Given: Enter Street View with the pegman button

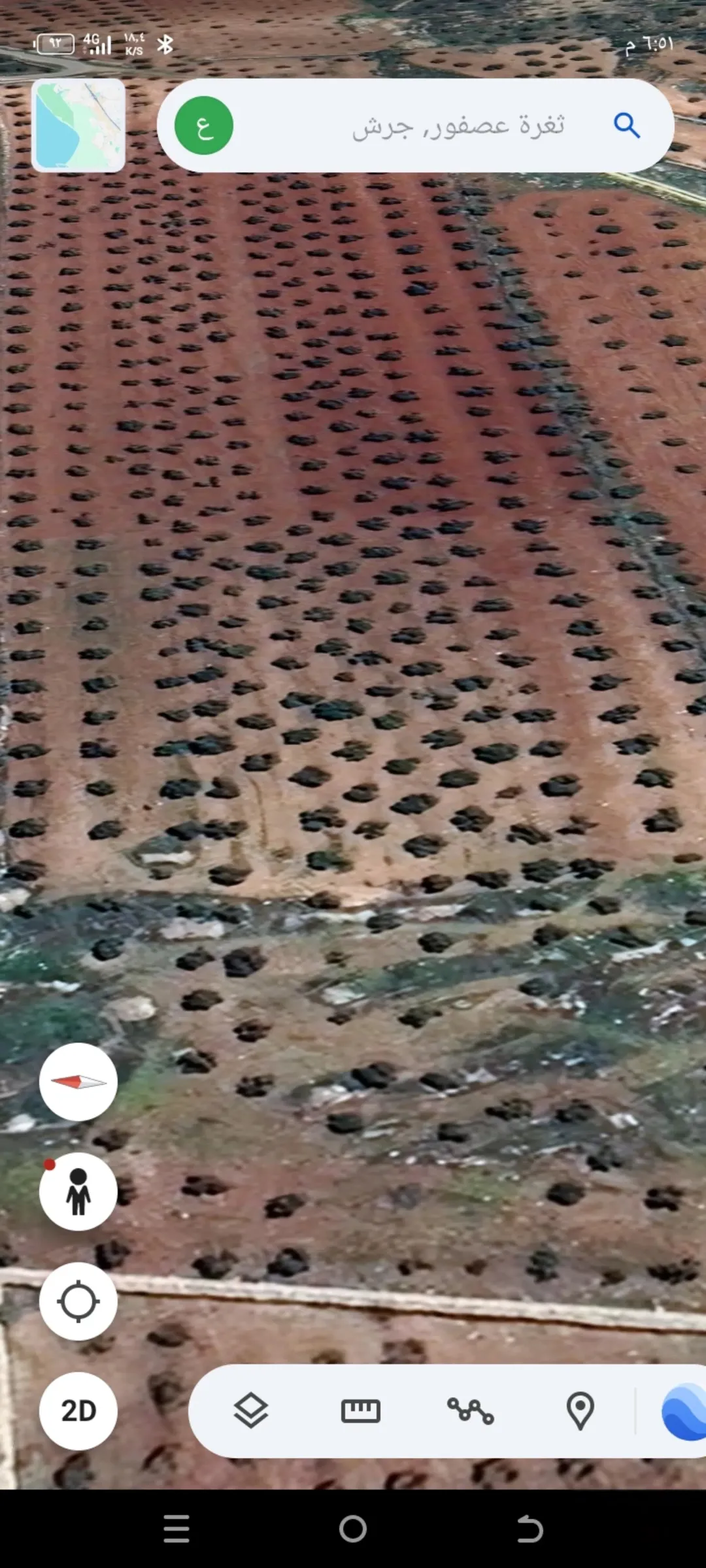Looking at the screenshot, I should tap(78, 1192).
